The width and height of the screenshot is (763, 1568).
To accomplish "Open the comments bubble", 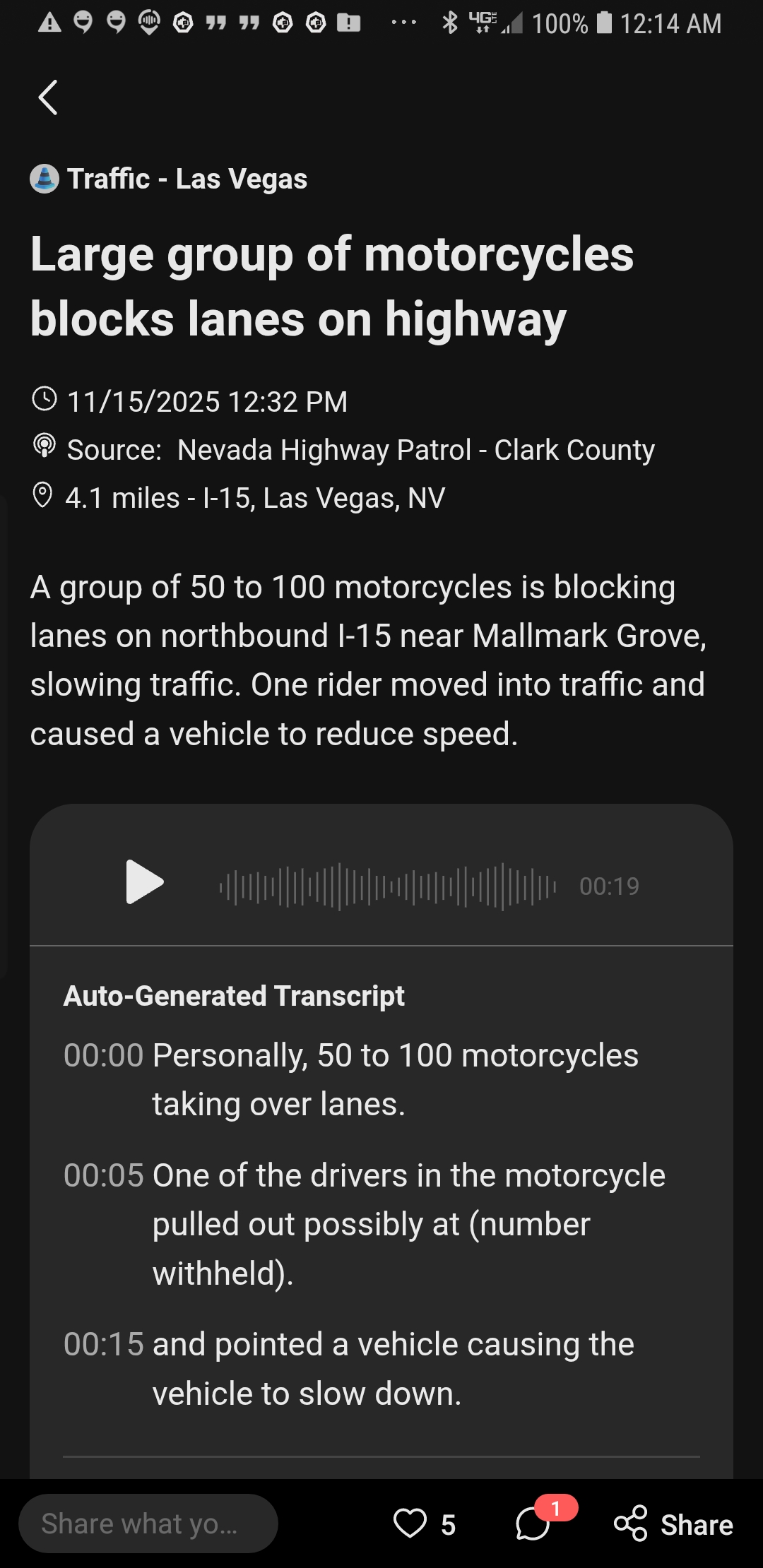I will tap(534, 1524).
